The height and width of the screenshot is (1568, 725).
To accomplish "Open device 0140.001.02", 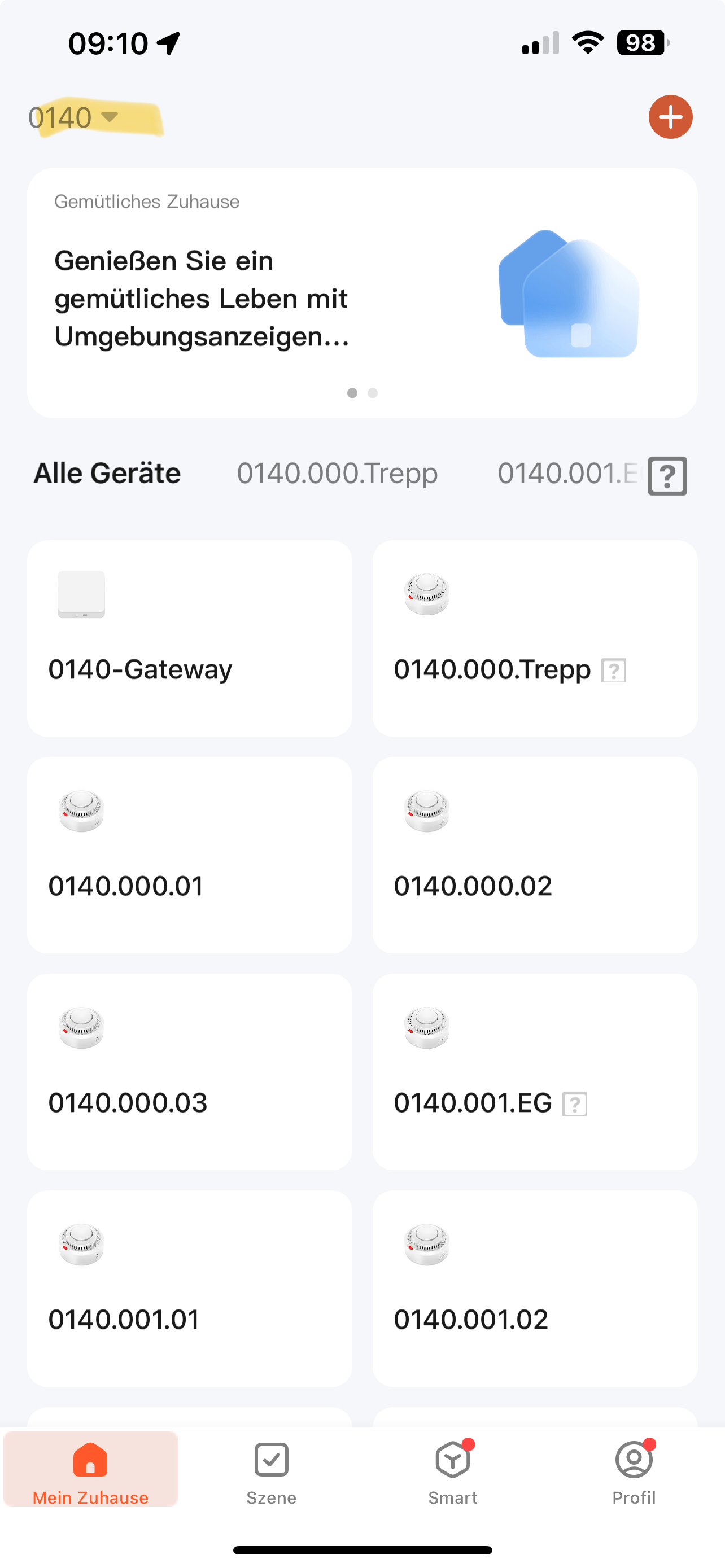I will coord(535,1288).
